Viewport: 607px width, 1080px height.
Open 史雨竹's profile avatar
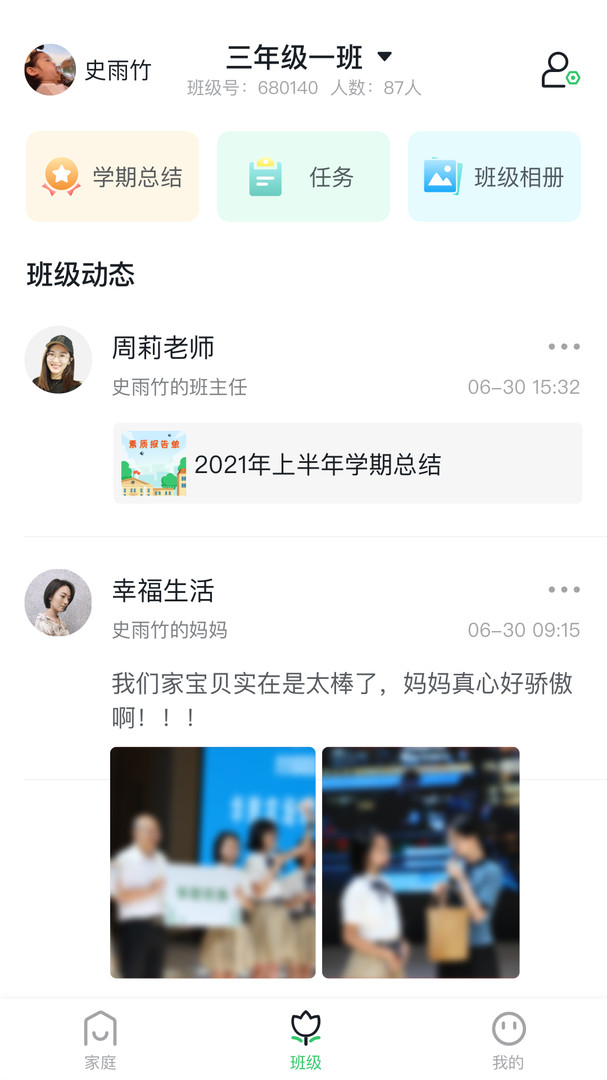[x=50, y=70]
